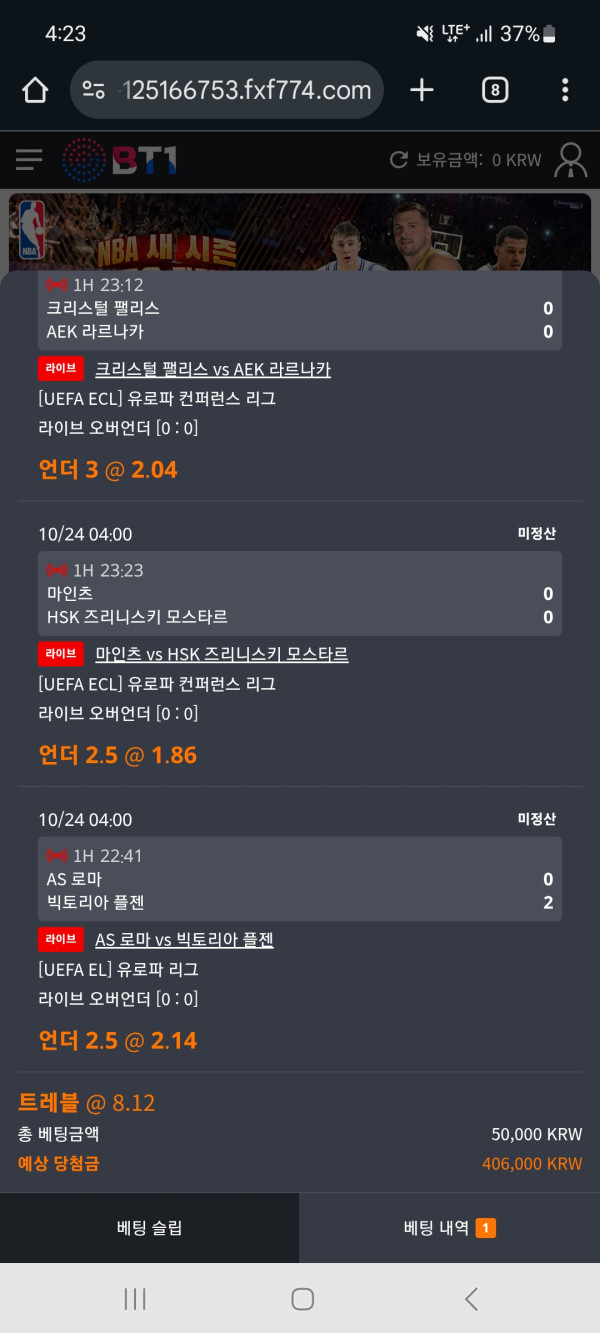Open the BT1 hamburger menu
This screenshot has width=600, height=1333.
[x=29, y=160]
